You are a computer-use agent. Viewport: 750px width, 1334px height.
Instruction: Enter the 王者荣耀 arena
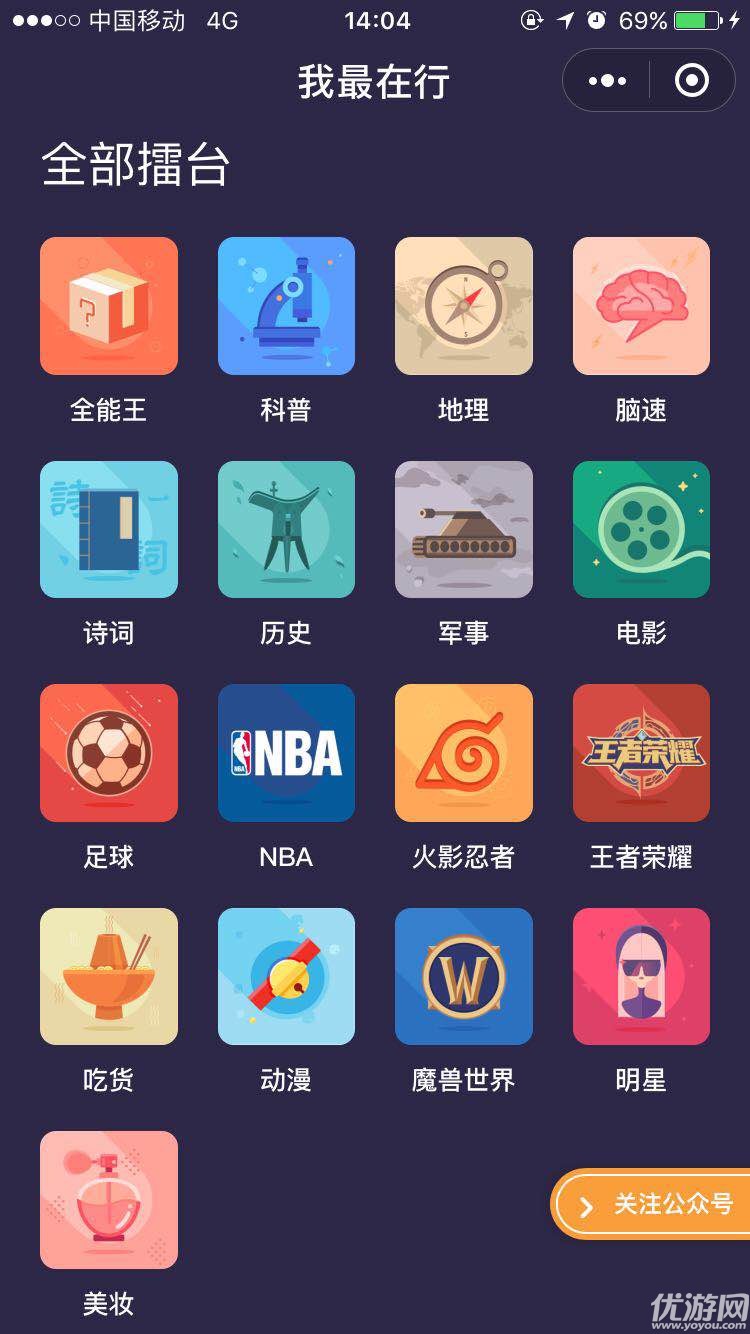pos(641,753)
